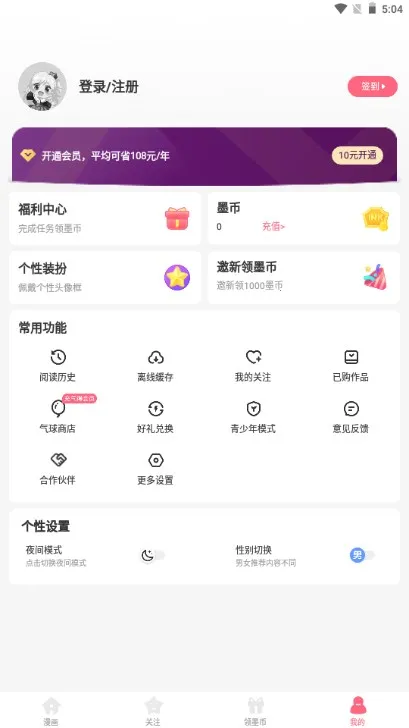Switch to the 漫画 tab
The image size is (409, 728).
coord(51,711)
